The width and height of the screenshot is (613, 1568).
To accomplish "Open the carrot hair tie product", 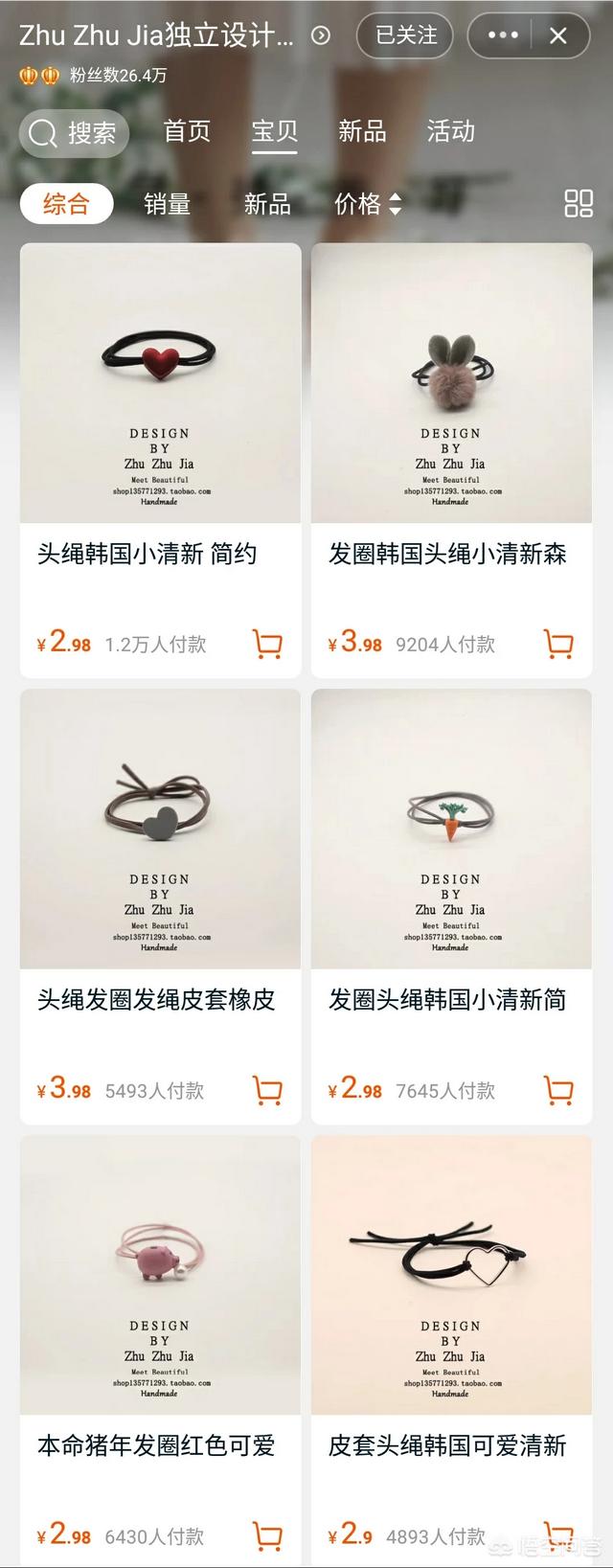I will point(451,829).
